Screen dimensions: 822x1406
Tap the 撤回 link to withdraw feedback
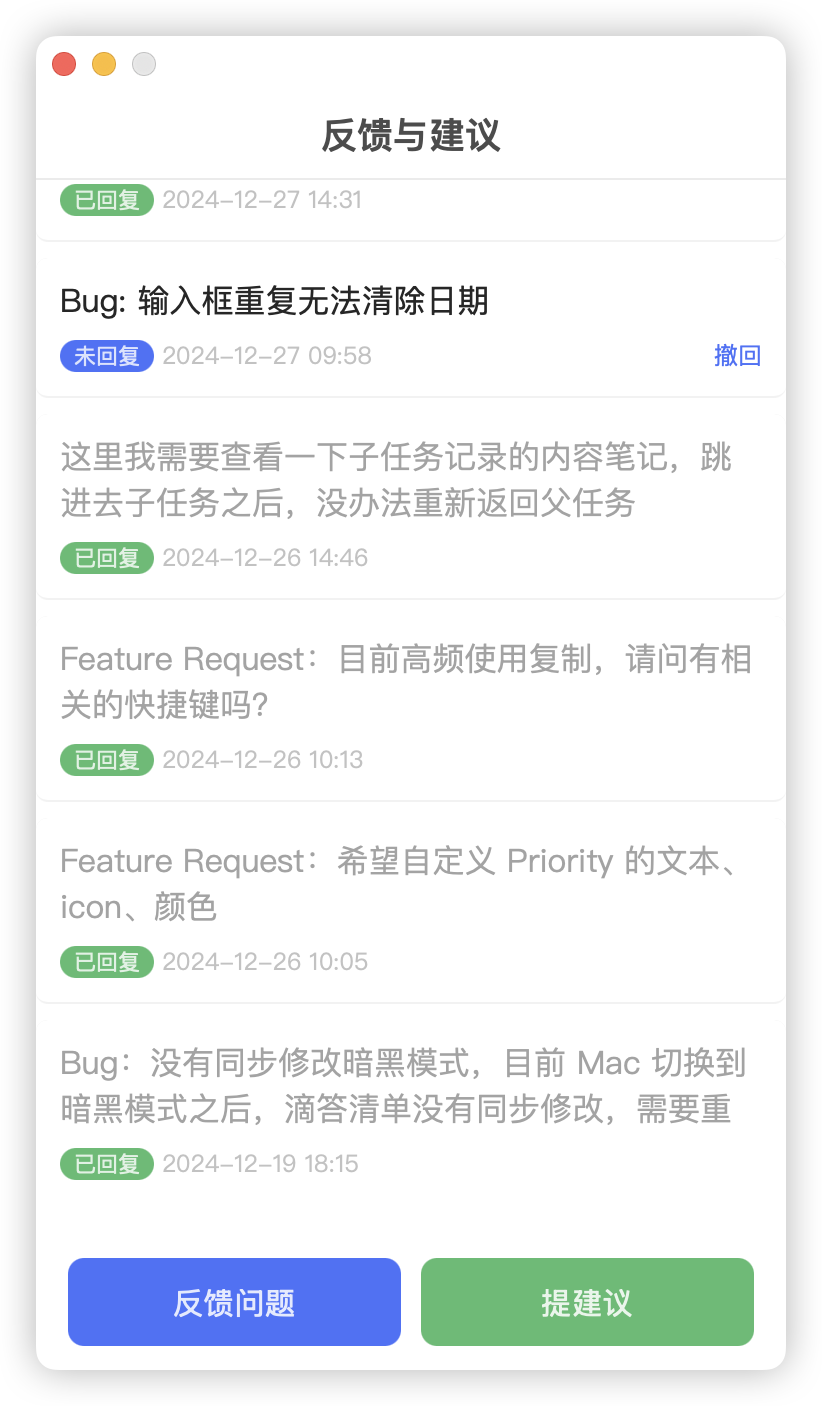(x=737, y=355)
